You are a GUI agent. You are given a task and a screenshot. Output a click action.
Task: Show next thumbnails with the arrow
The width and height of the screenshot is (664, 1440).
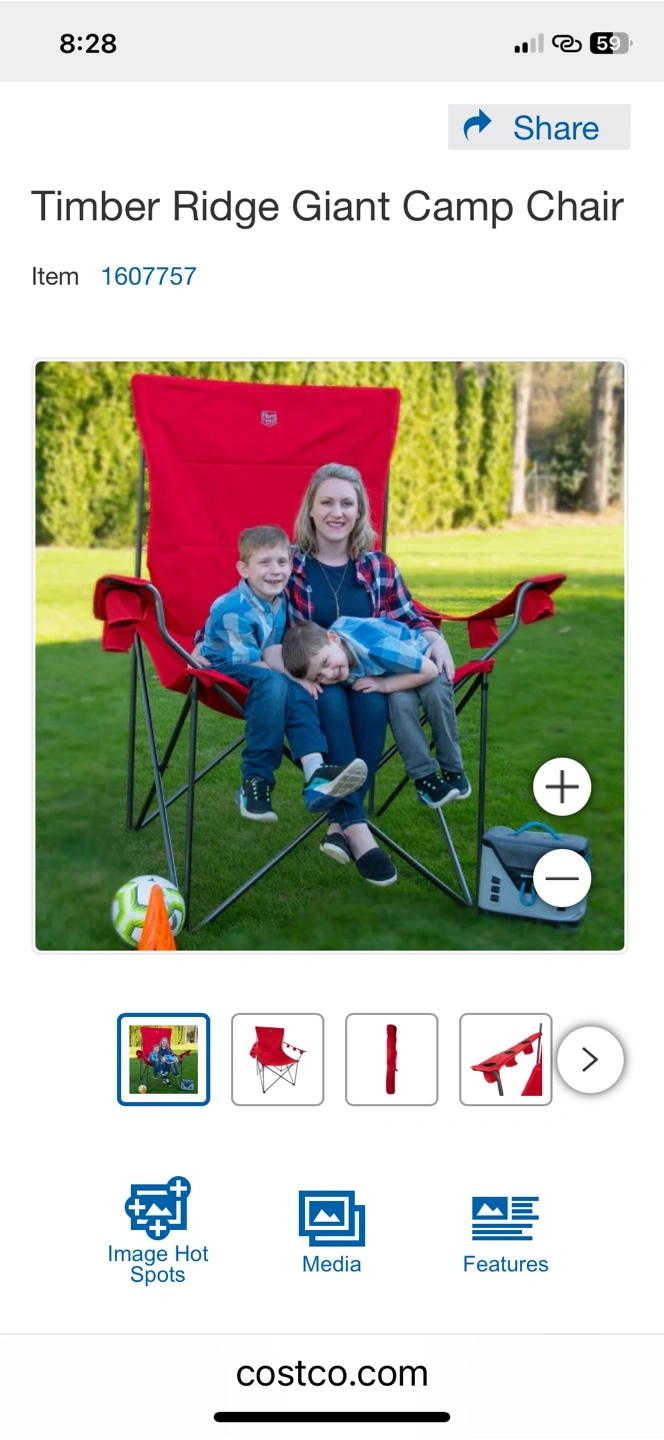tap(590, 1059)
